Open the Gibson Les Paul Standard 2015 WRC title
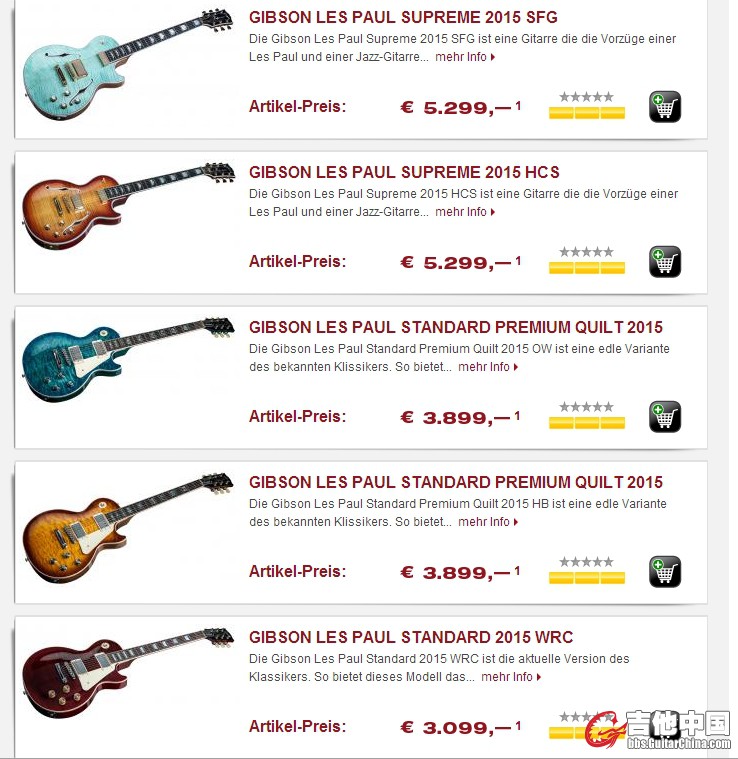Image resolution: width=738 pixels, height=759 pixels. tap(411, 637)
